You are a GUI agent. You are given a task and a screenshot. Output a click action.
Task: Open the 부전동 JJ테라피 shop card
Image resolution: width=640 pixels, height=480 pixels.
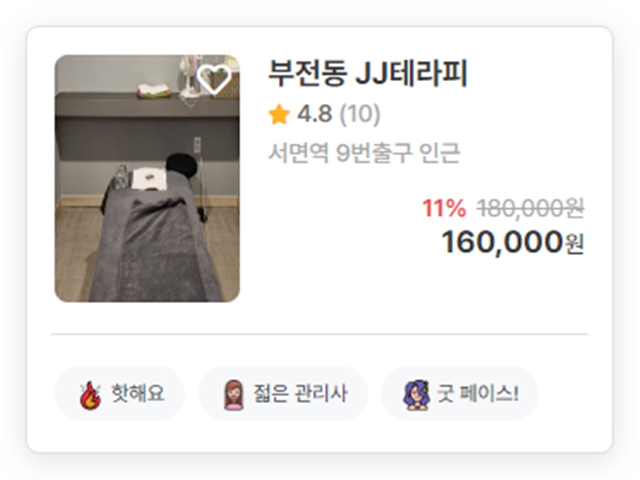click(367, 74)
